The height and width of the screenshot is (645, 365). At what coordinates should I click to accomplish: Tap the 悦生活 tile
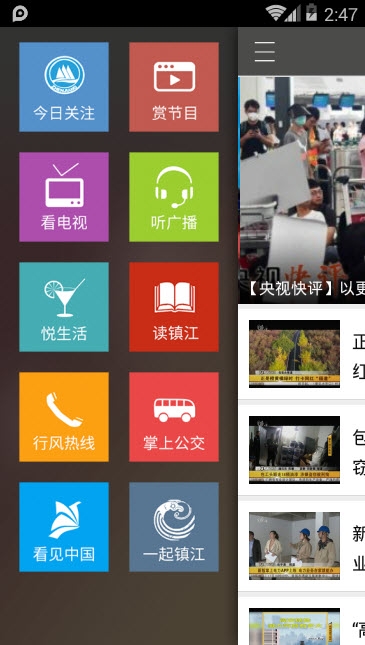64,307
